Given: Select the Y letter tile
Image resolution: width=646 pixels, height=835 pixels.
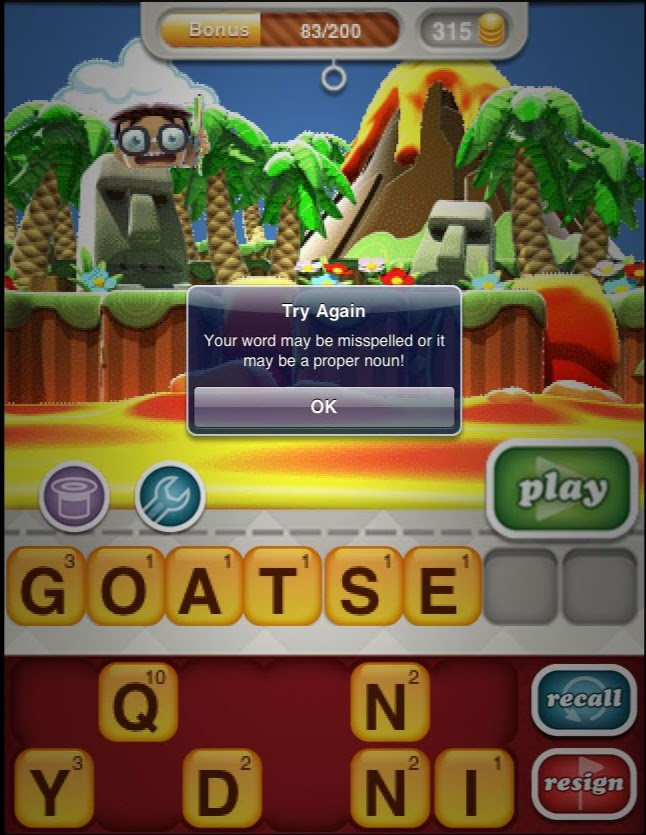Looking at the screenshot, I should click(x=53, y=787).
